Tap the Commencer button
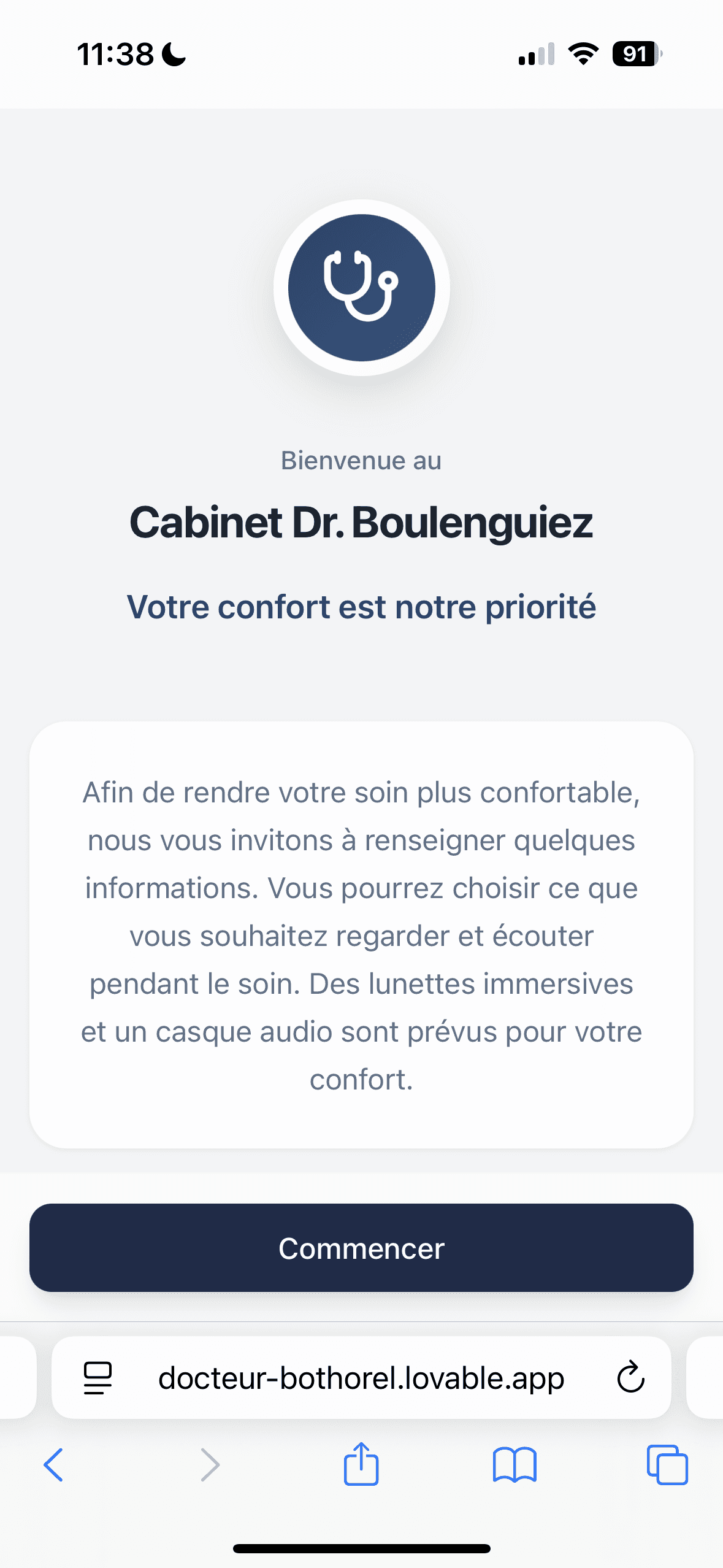 click(361, 1248)
